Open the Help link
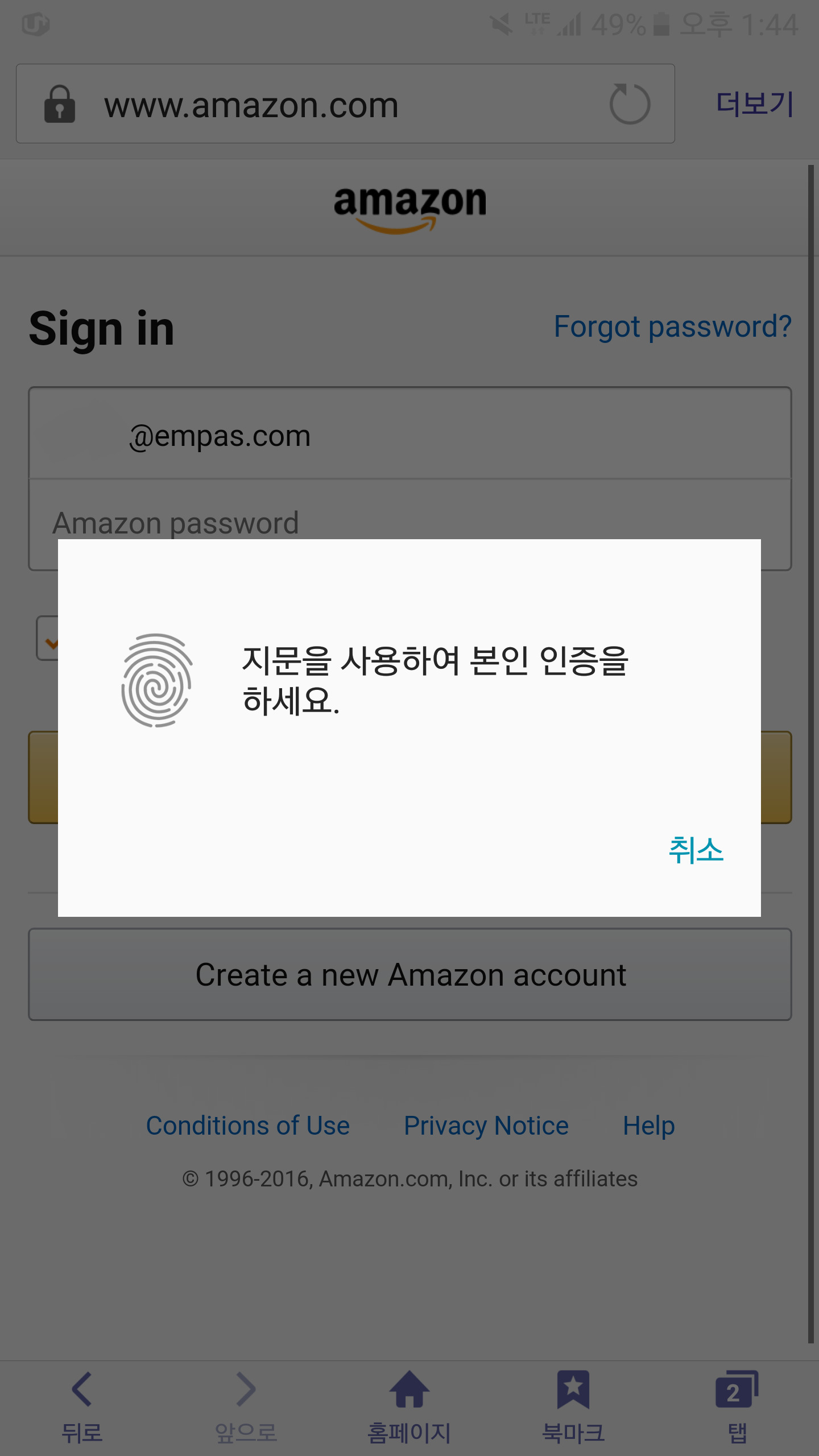The width and height of the screenshot is (819, 1456). point(648,1126)
